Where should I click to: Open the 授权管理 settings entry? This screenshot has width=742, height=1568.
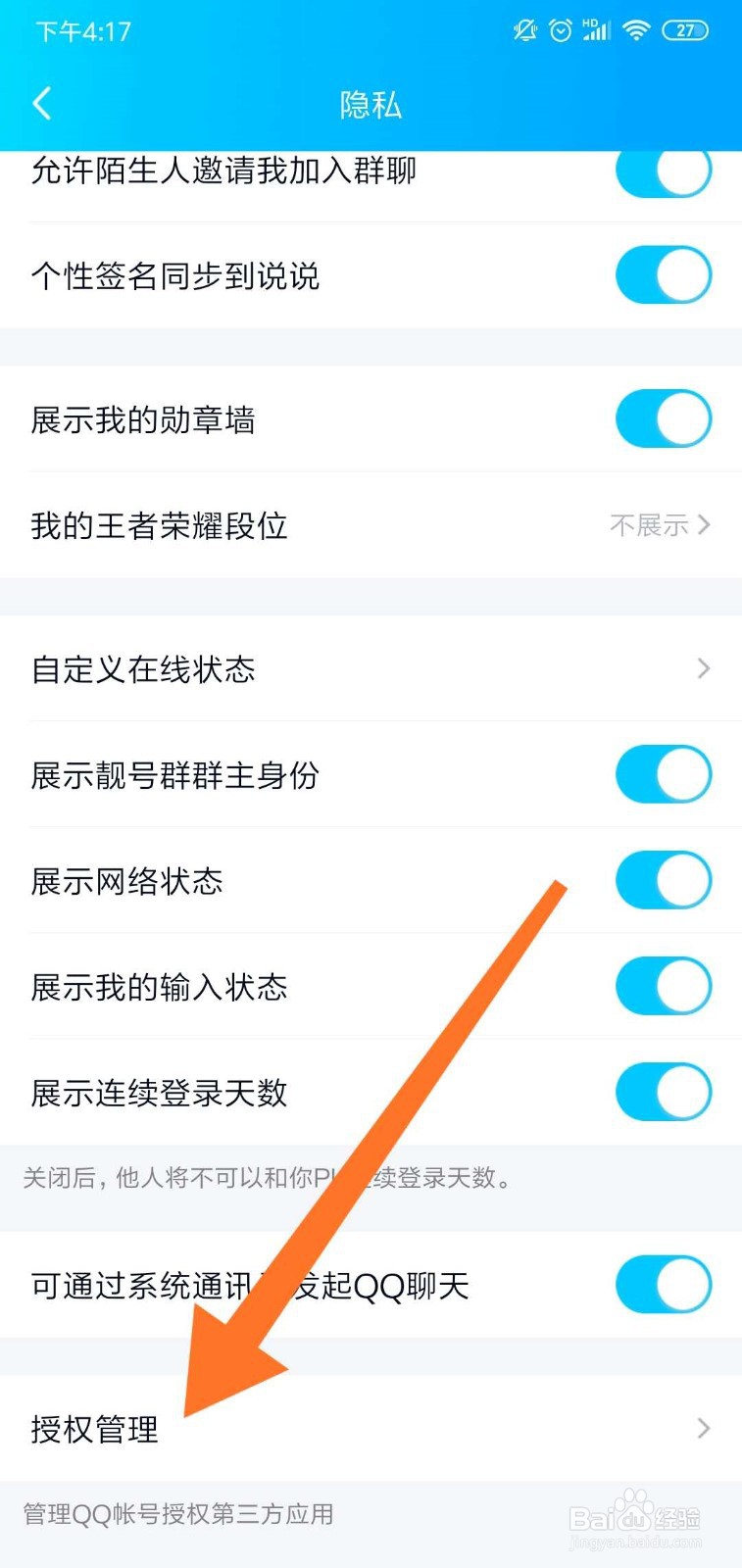pyautogui.click(x=95, y=1429)
